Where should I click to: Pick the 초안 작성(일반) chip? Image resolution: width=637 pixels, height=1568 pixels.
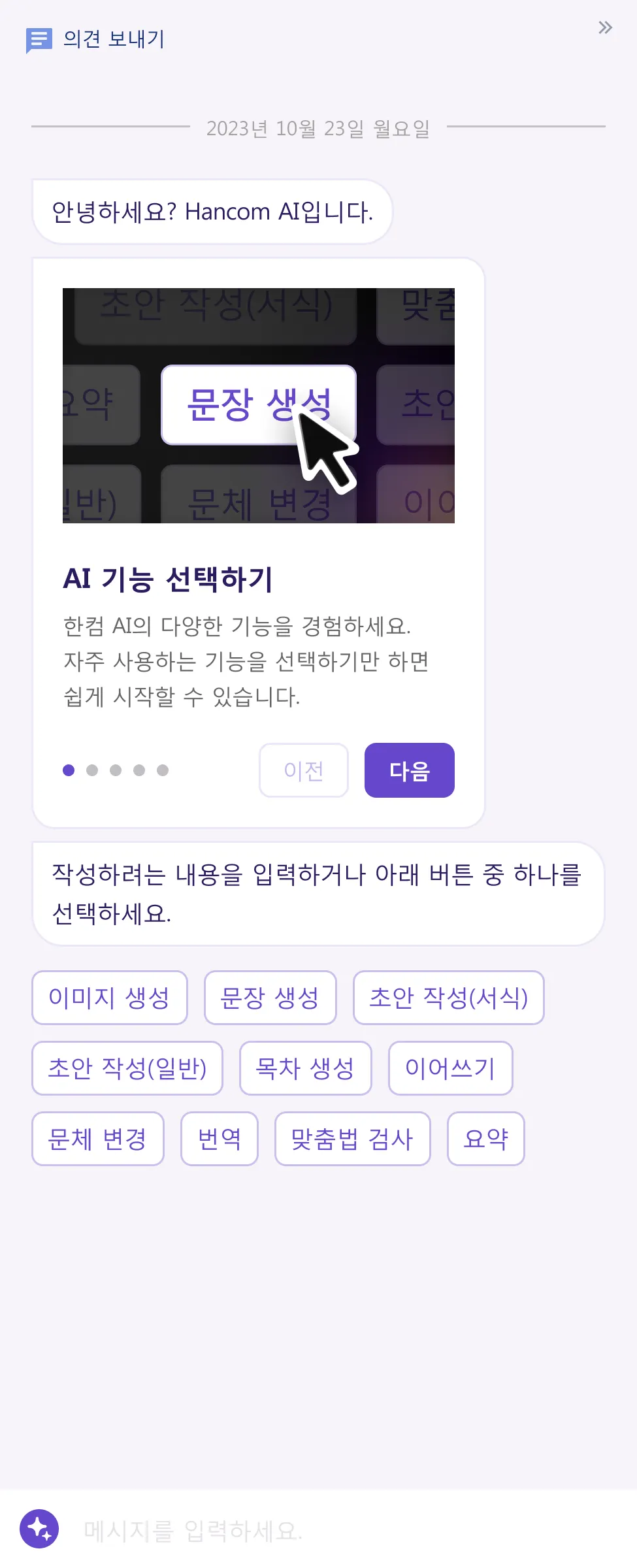click(x=127, y=1068)
